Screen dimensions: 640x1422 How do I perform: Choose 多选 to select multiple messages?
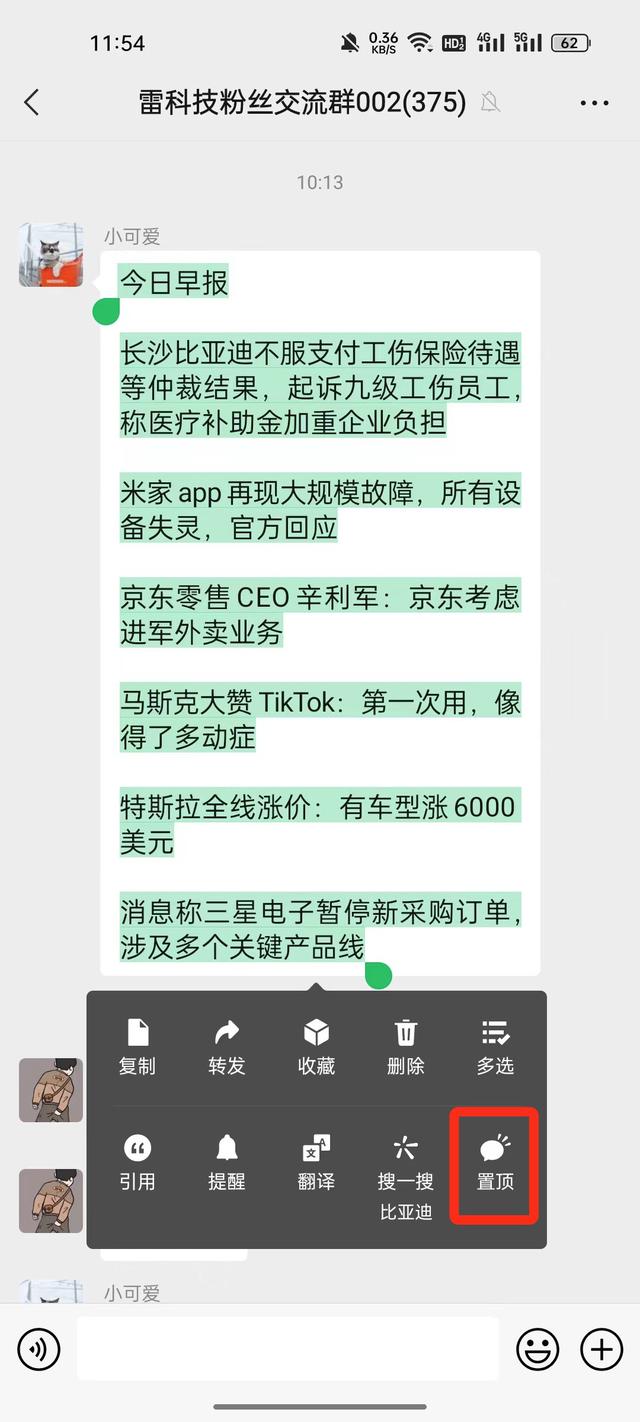click(495, 1046)
